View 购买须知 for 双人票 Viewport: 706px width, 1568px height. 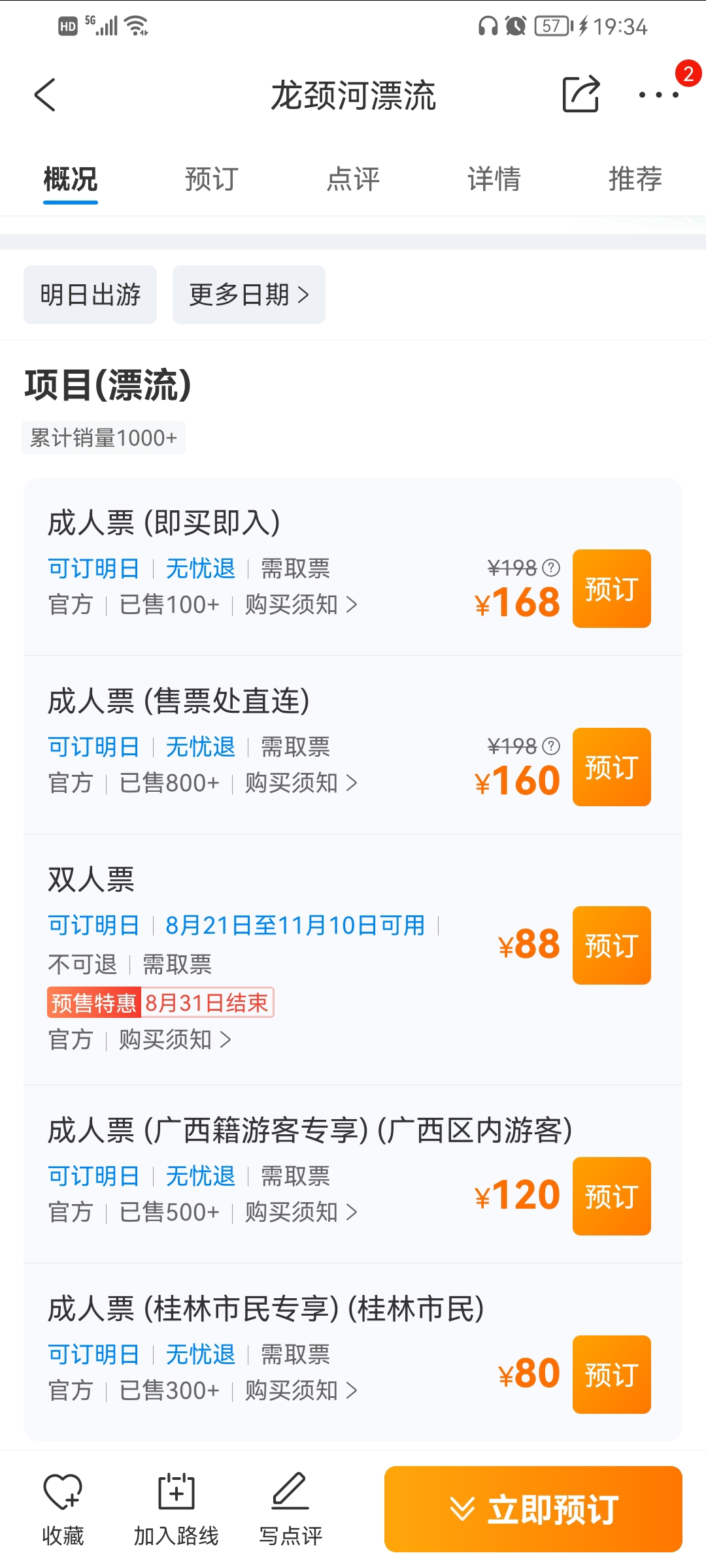click(175, 1039)
